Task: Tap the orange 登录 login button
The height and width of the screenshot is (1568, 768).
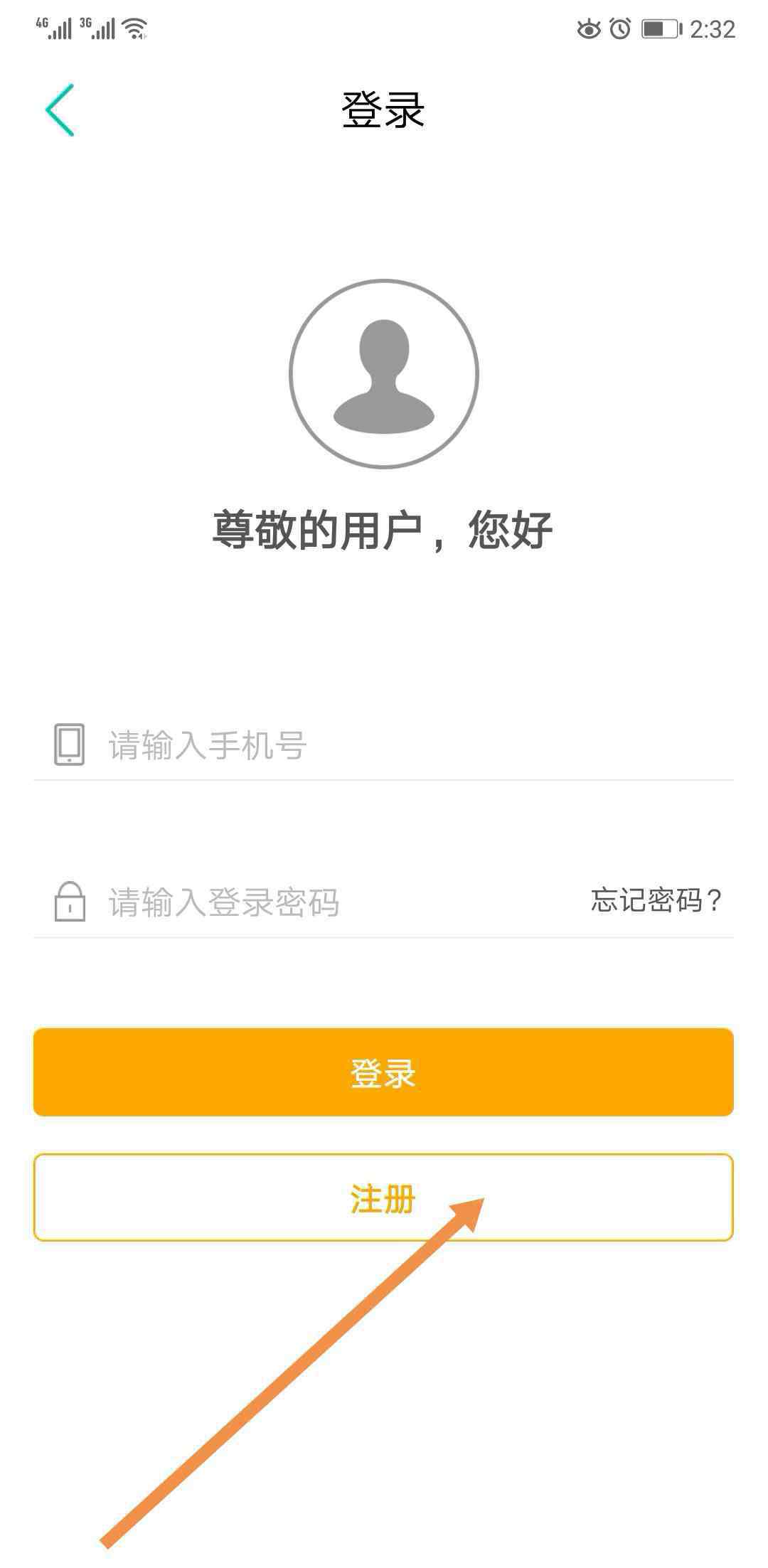Action: (x=383, y=1072)
